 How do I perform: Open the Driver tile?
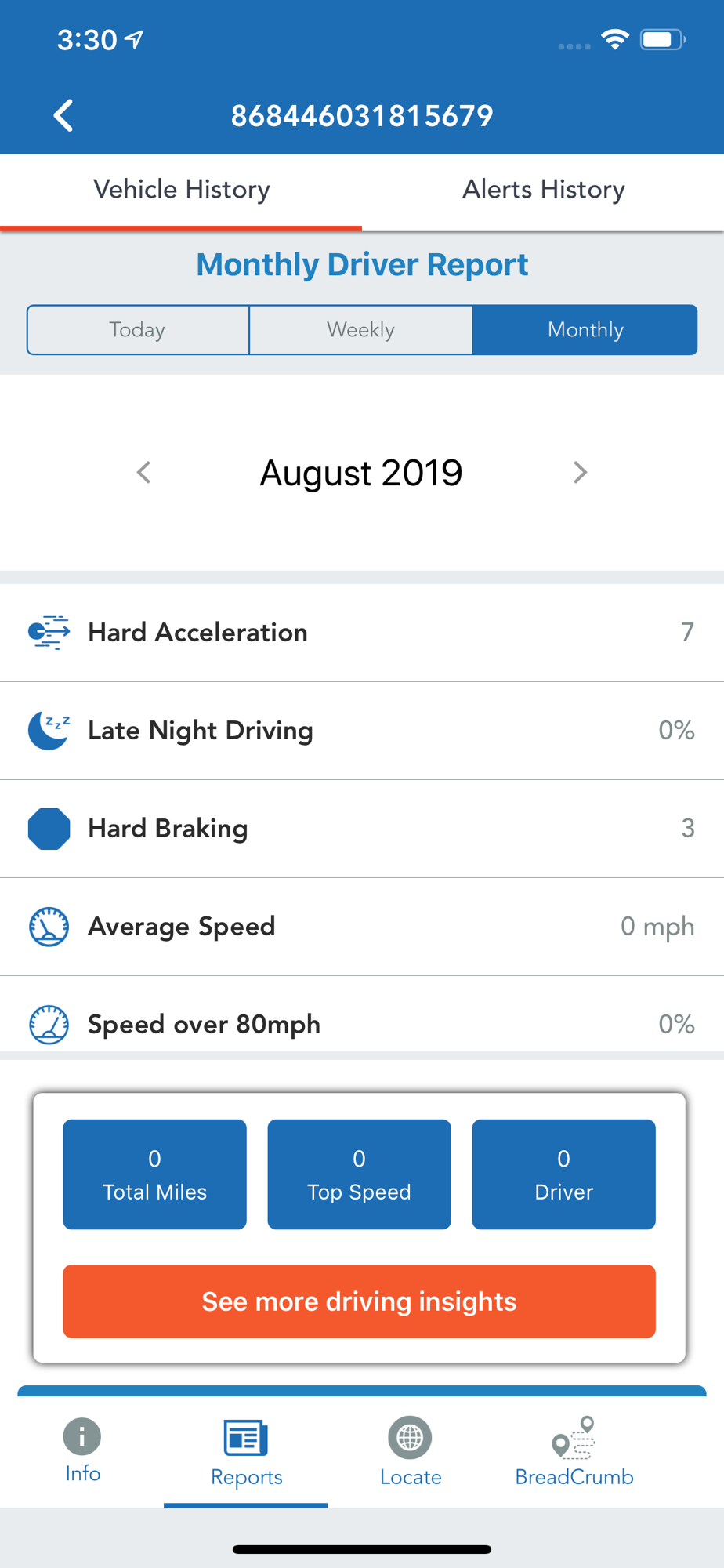tap(563, 1174)
